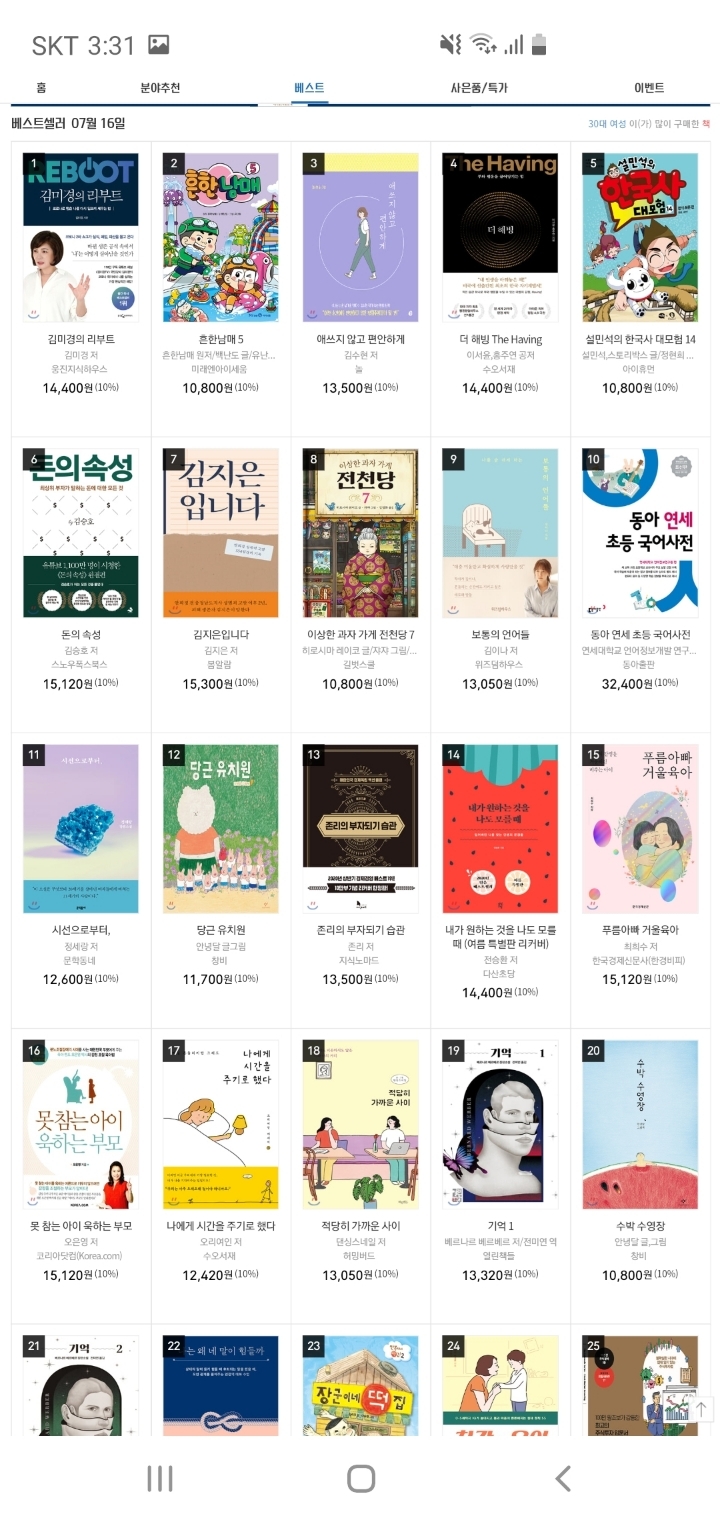Go back using system navigation button

click(x=562, y=1479)
